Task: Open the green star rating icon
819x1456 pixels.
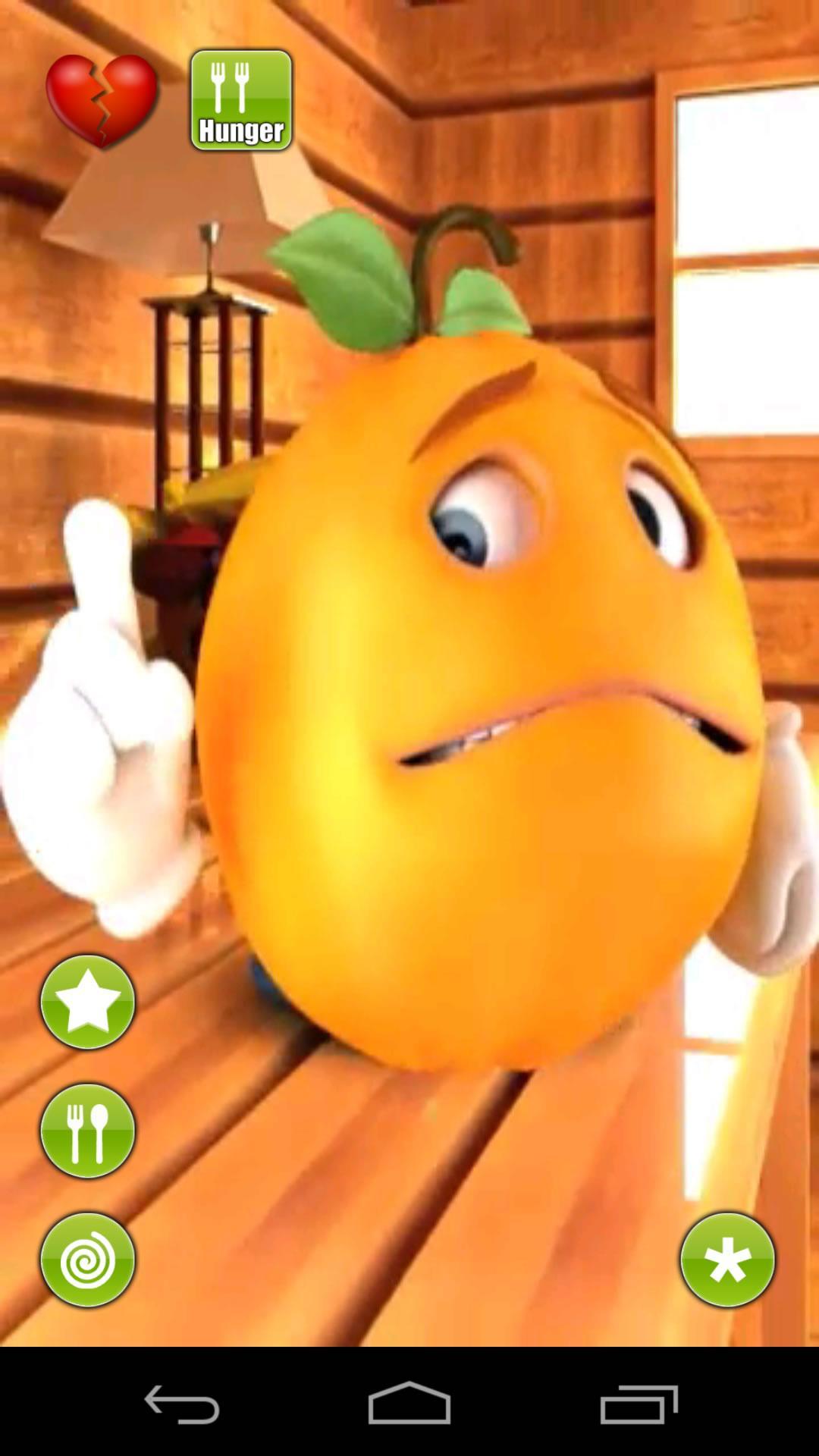Action: (87, 1003)
